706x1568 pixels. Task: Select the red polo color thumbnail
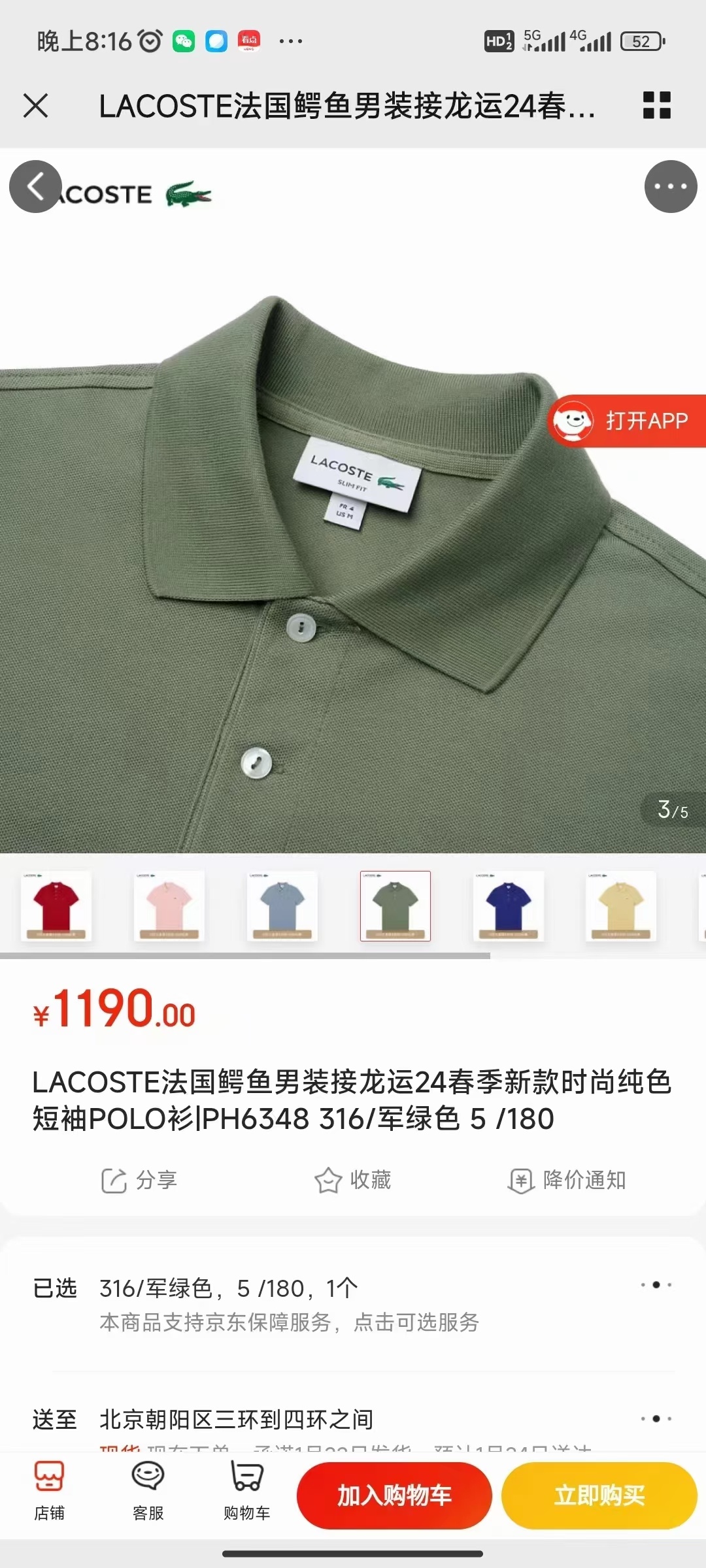tap(56, 906)
